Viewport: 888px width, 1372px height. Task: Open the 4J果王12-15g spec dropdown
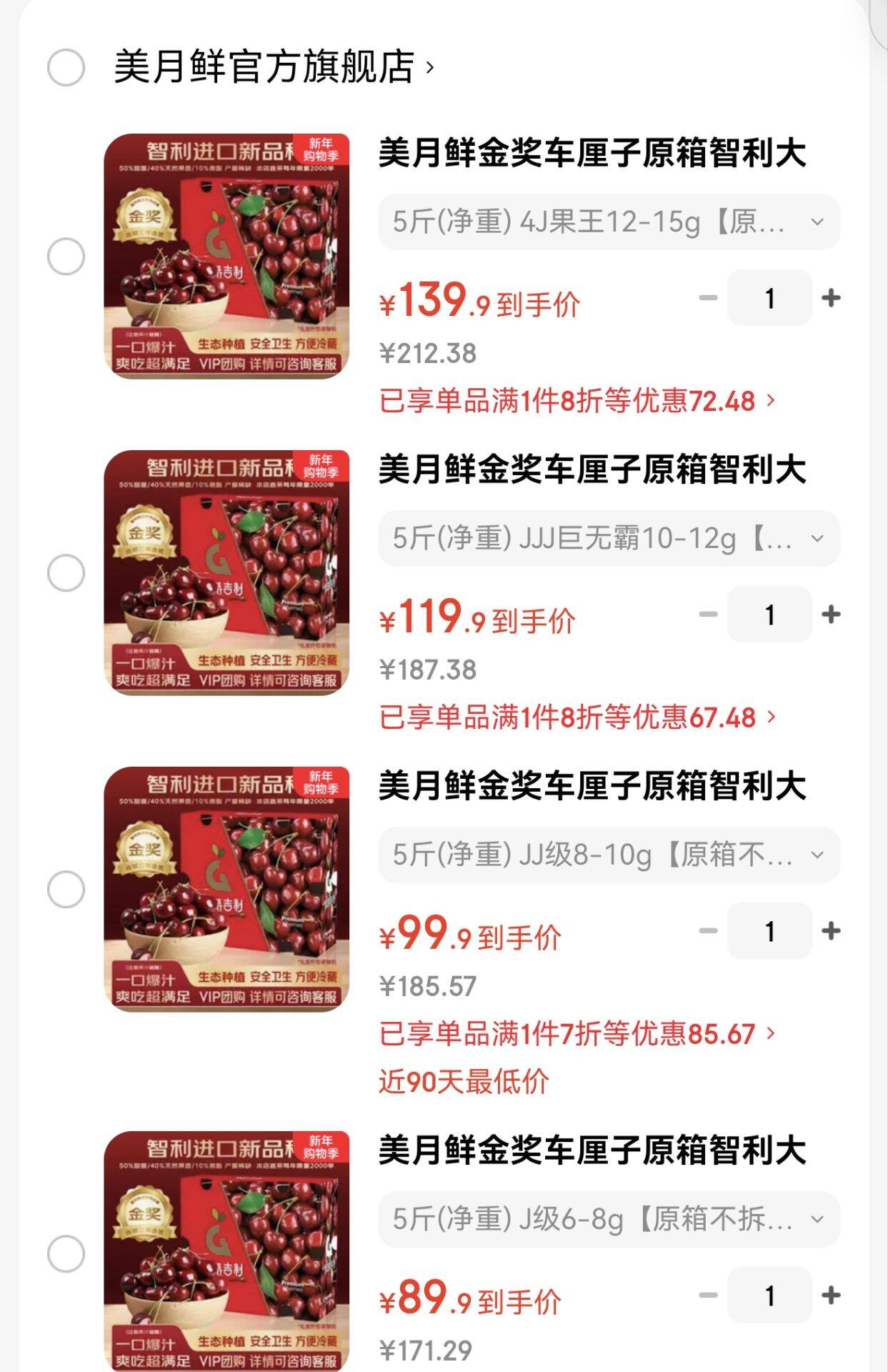pyautogui.click(x=609, y=222)
